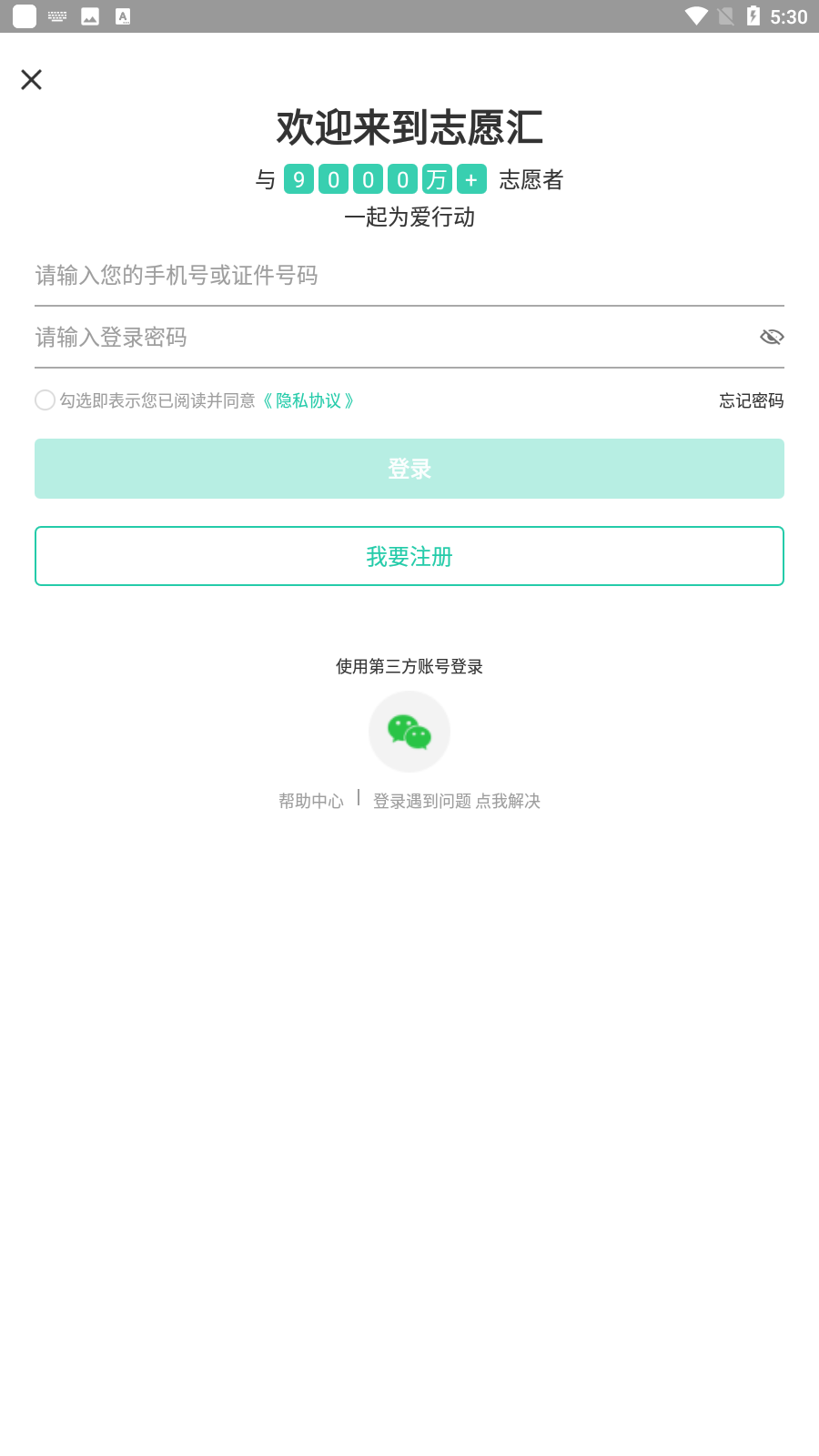Image resolution: width=819 pixels, height=1456 pixels.
Task: Tap the 登录 login button
Action: point(409,469)
